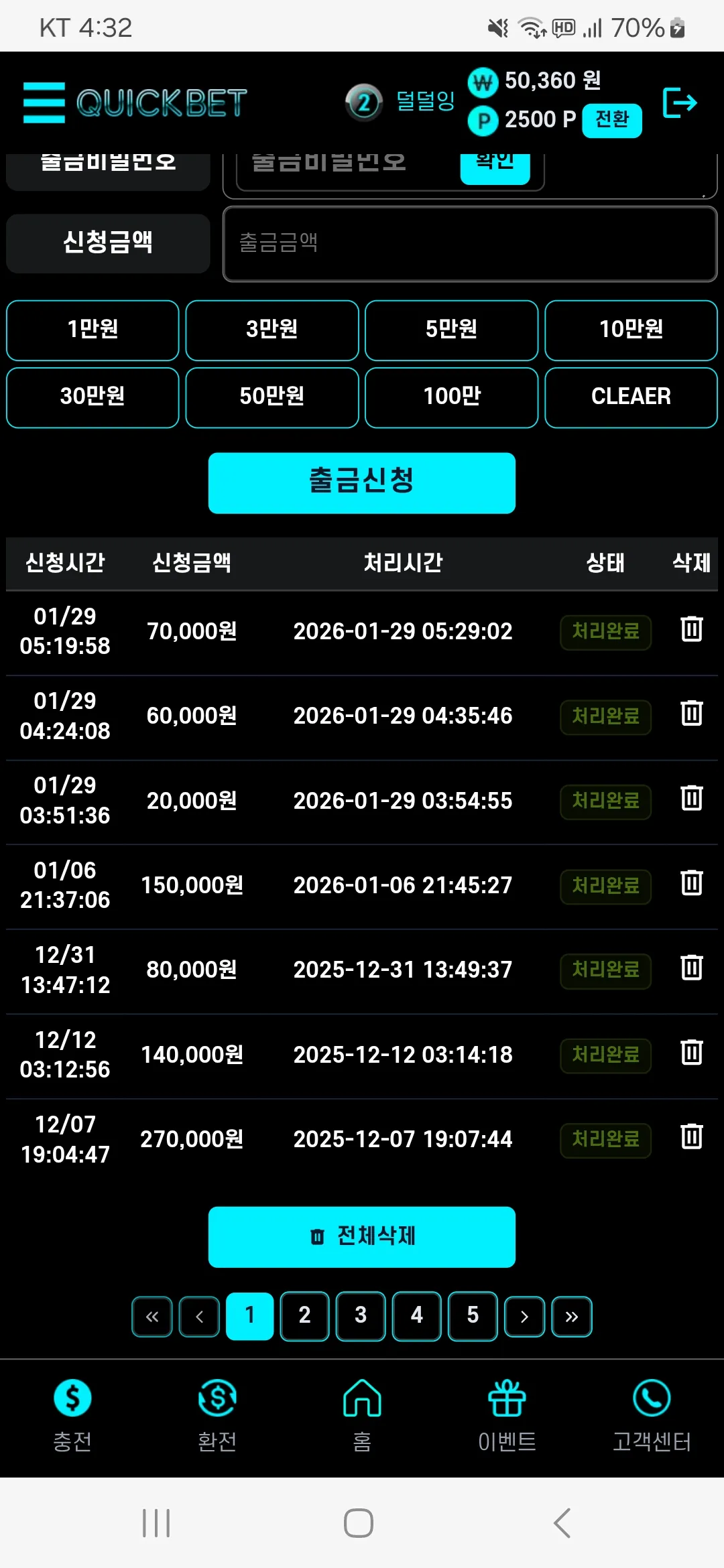Image resolution: width=724 pixels, height=1568 pixels.
Task: Select the 1만원 amount button
Action: point(93,330)
